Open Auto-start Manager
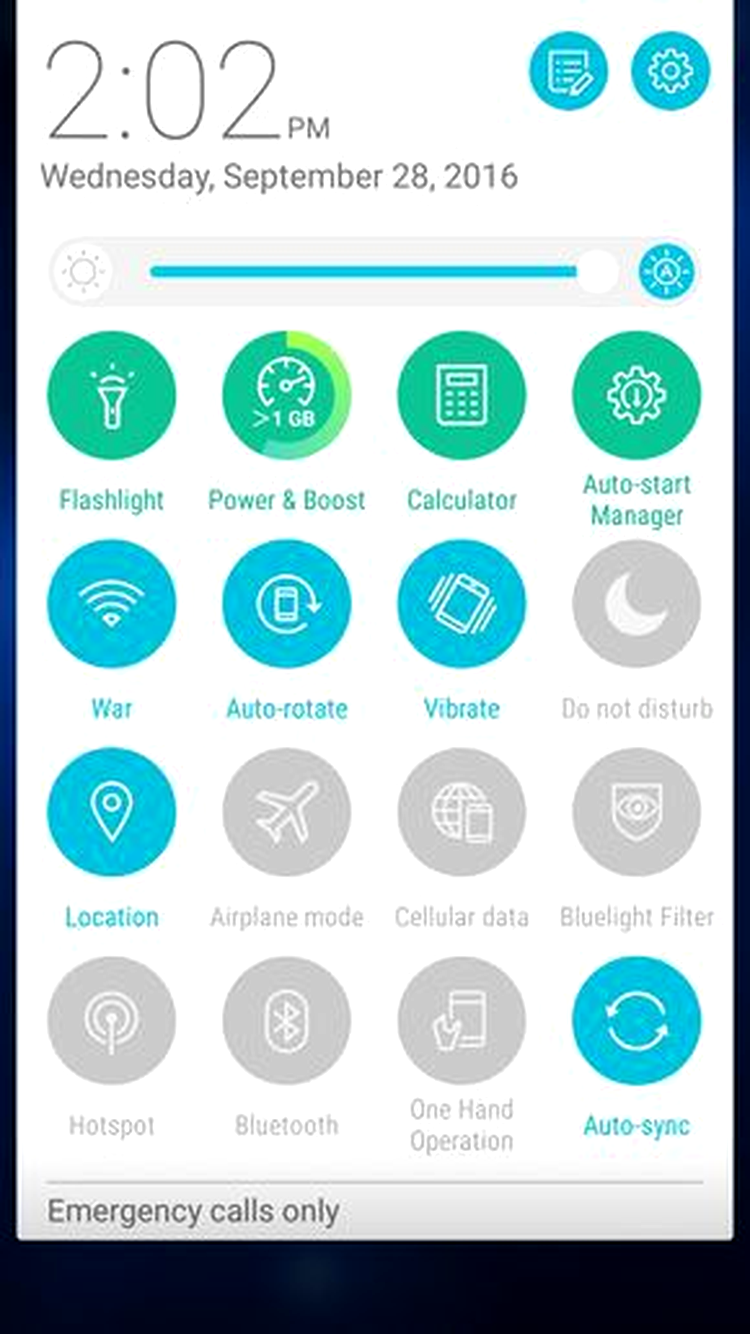This screenshot has height=1334, width=750. click(636, 396)
